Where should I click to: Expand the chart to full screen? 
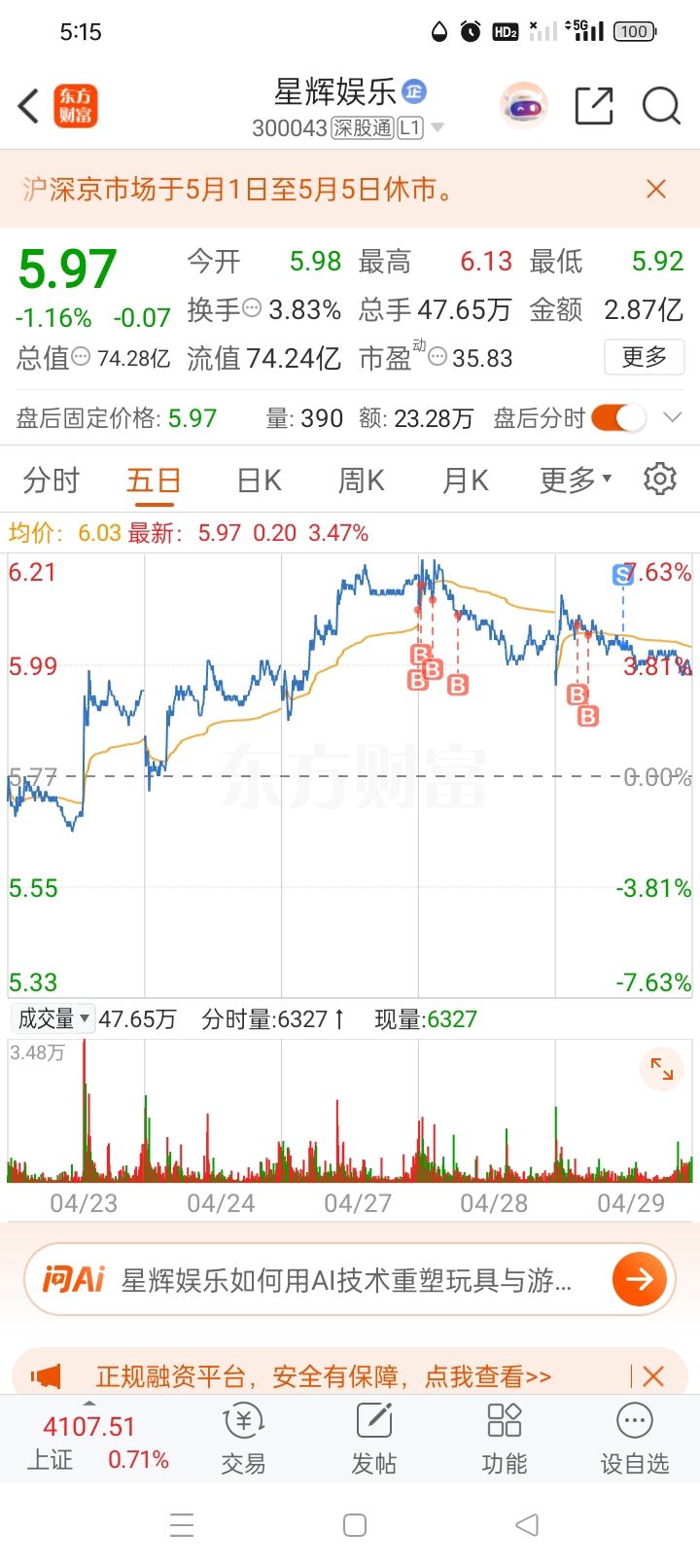click(662, 1069)
